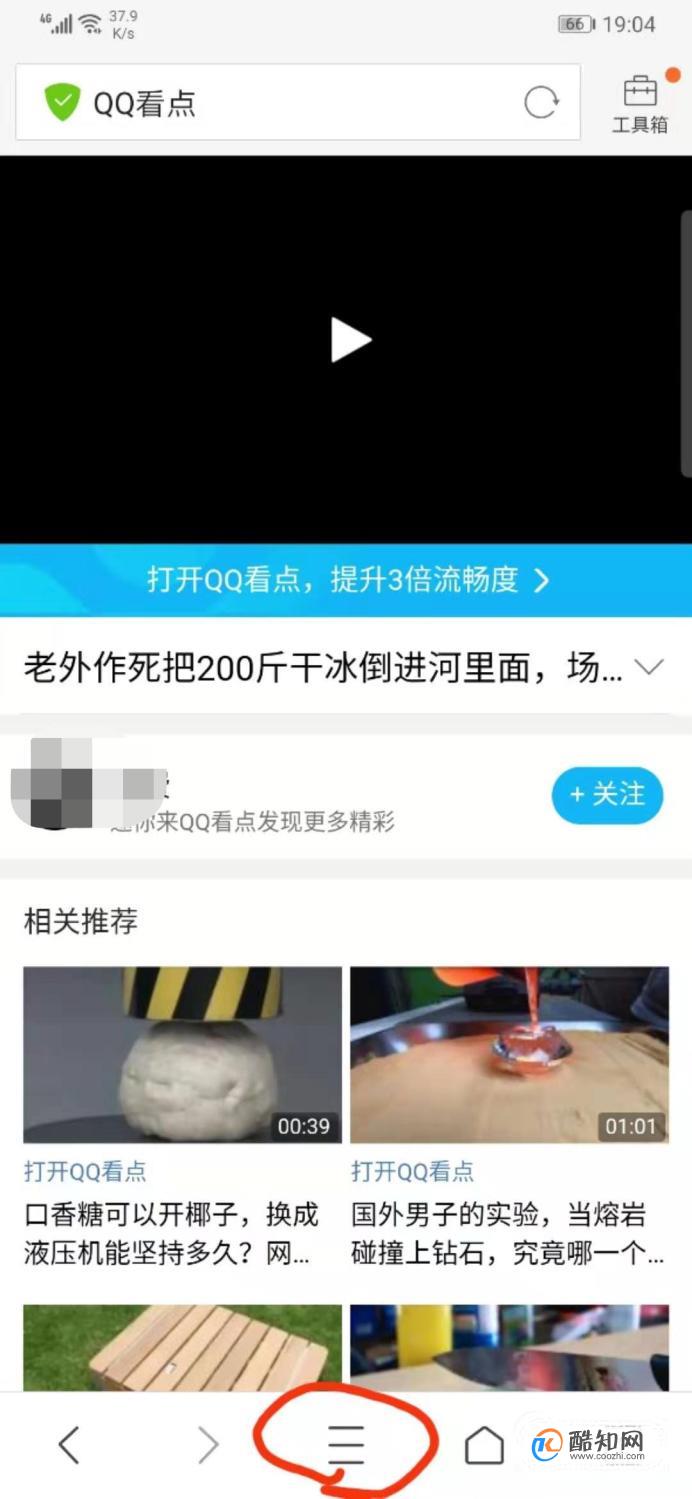This screenshot has height=1499, width=692.
Task: Go forward with the browser forward arrow
Action: point(207,1445)
